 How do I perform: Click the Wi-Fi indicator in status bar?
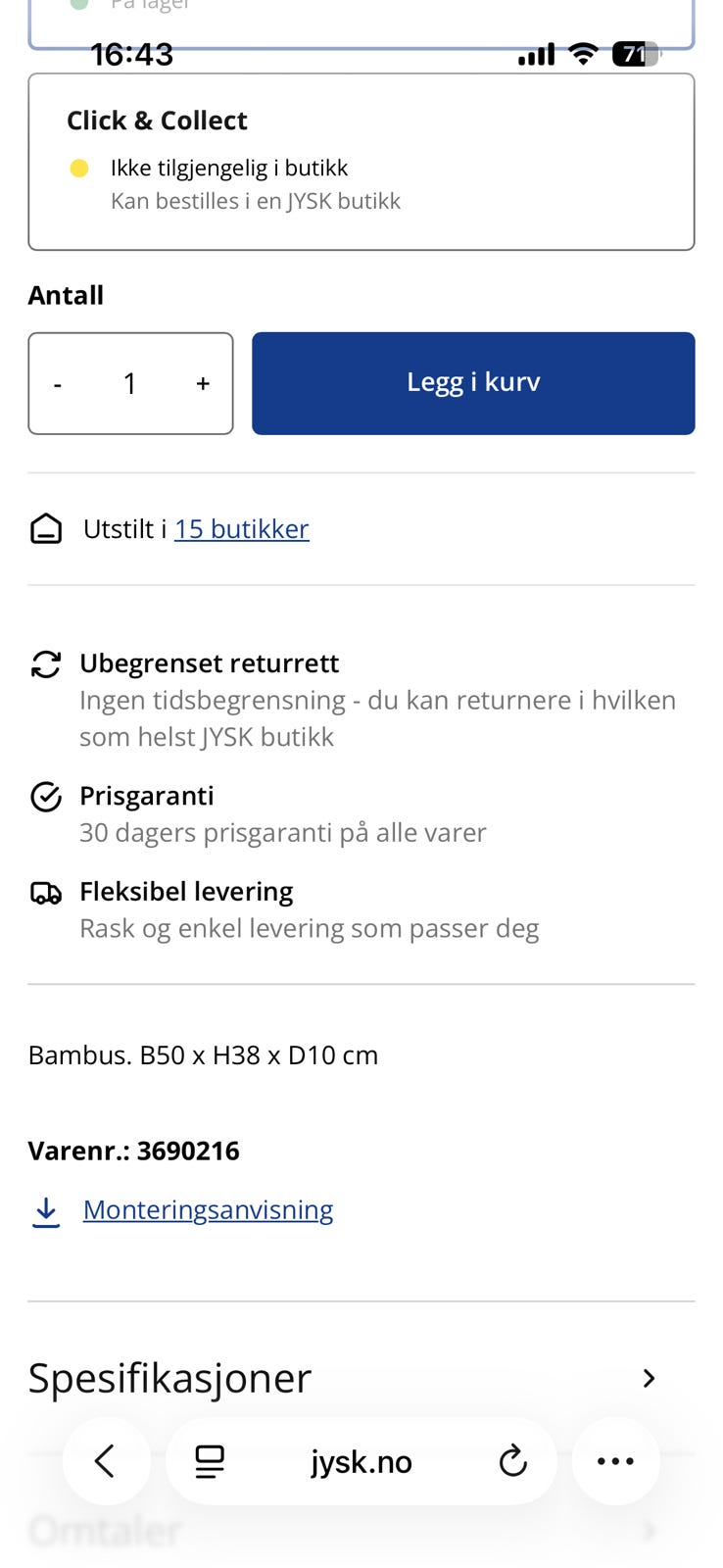click(x=582, y=54)
